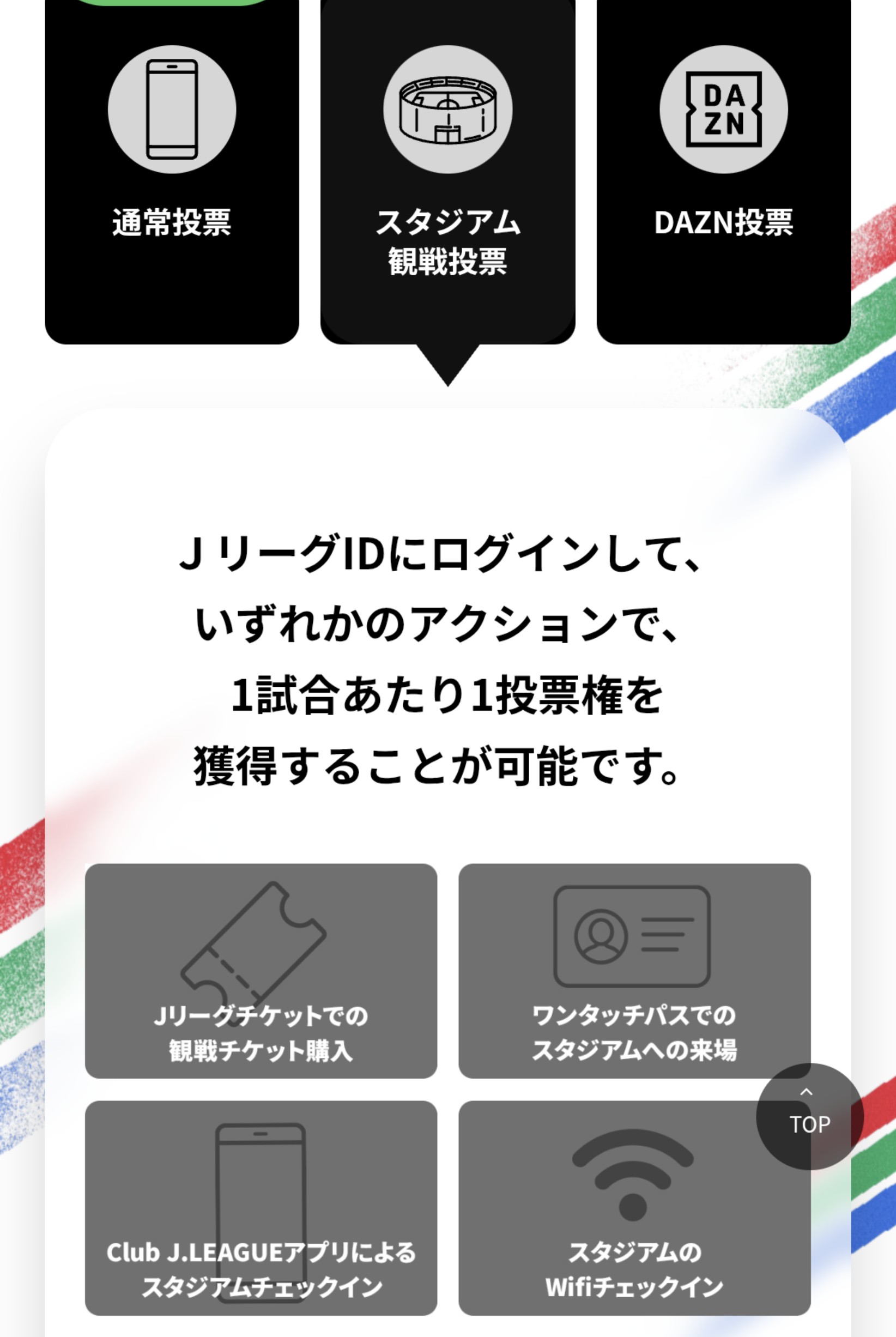Open the Club J.LEAGUEアプリによるスタジアムチェックイン card
The image size is (896, 1337).
[x=261, y=1208]
